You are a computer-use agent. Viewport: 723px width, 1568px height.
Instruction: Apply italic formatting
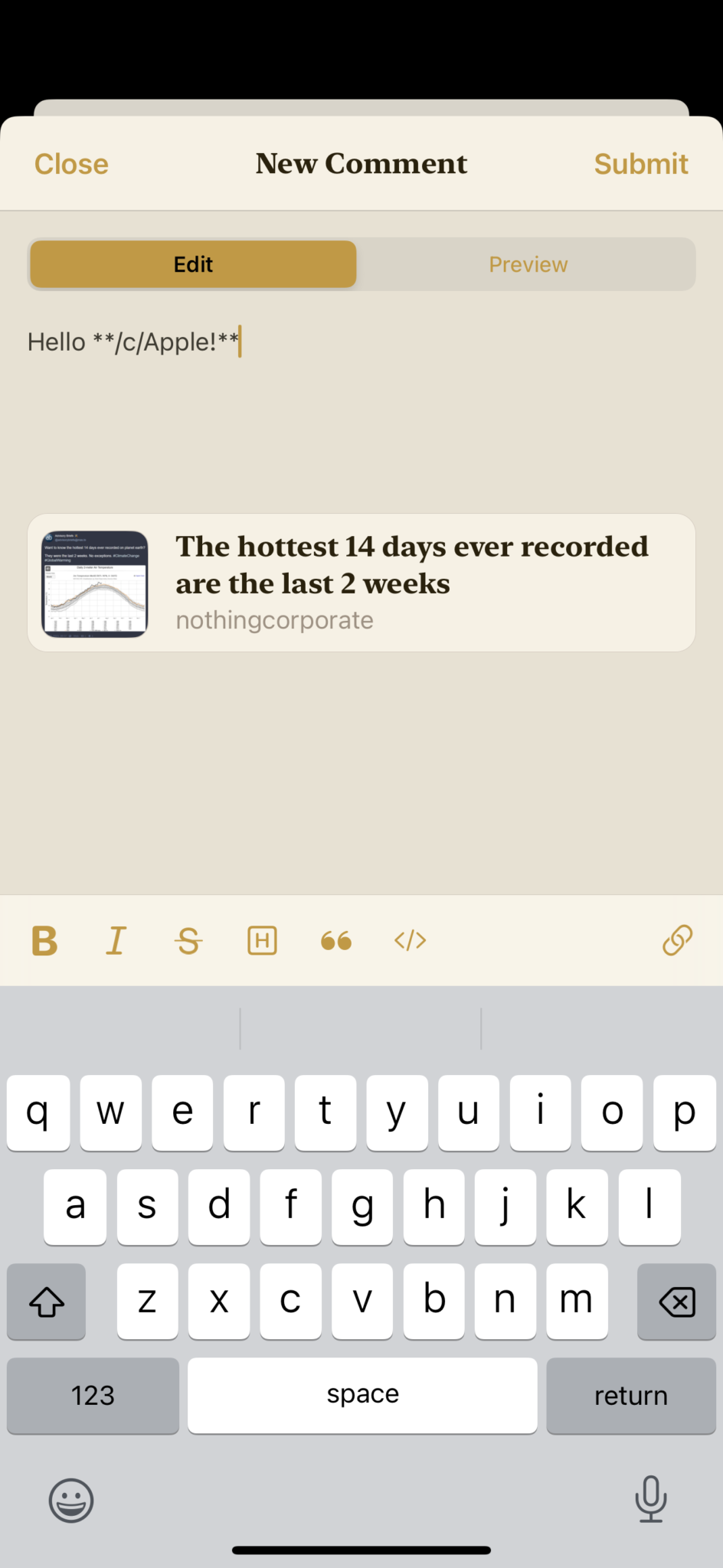tap(116, 940)
